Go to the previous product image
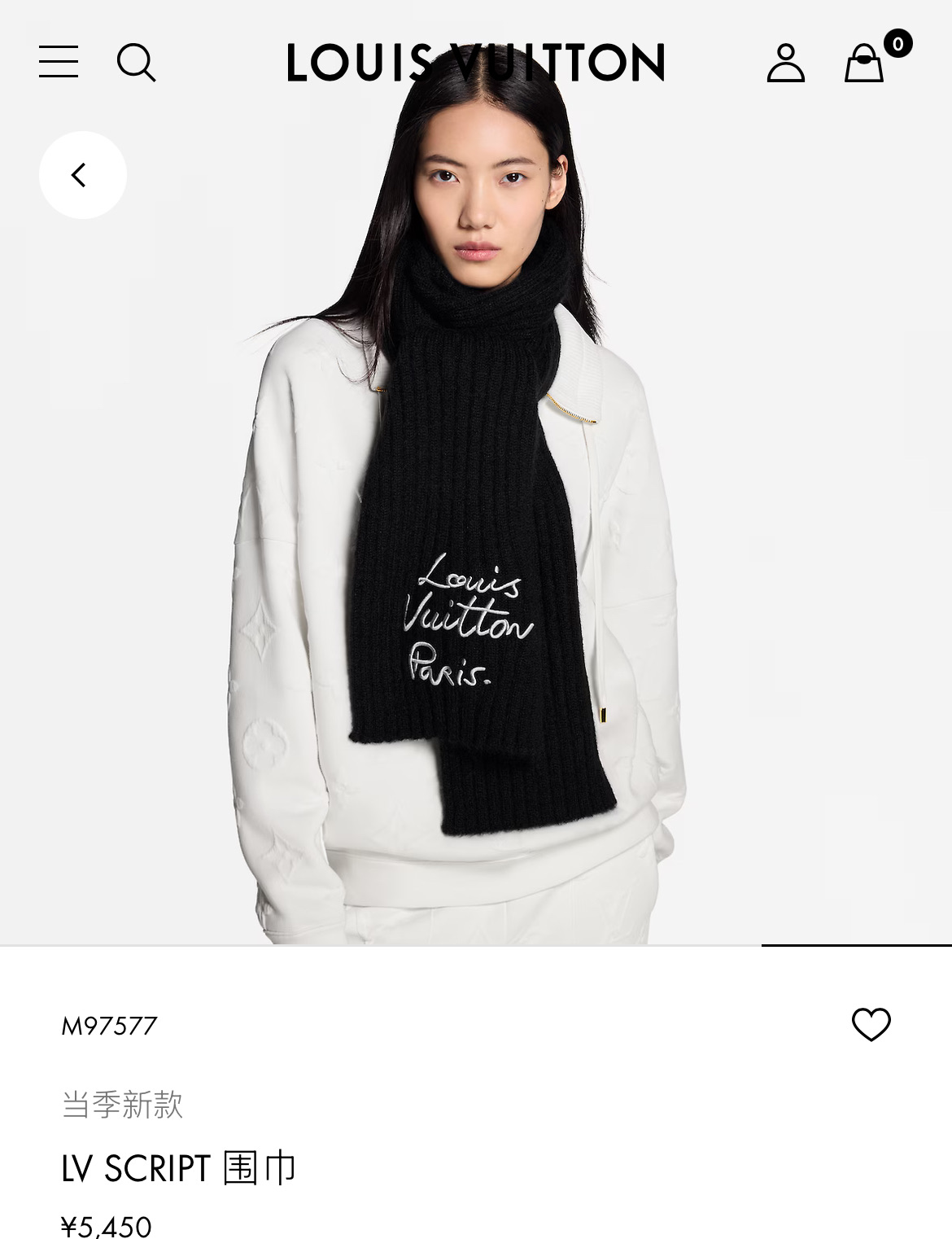 (x=82, y=175)
